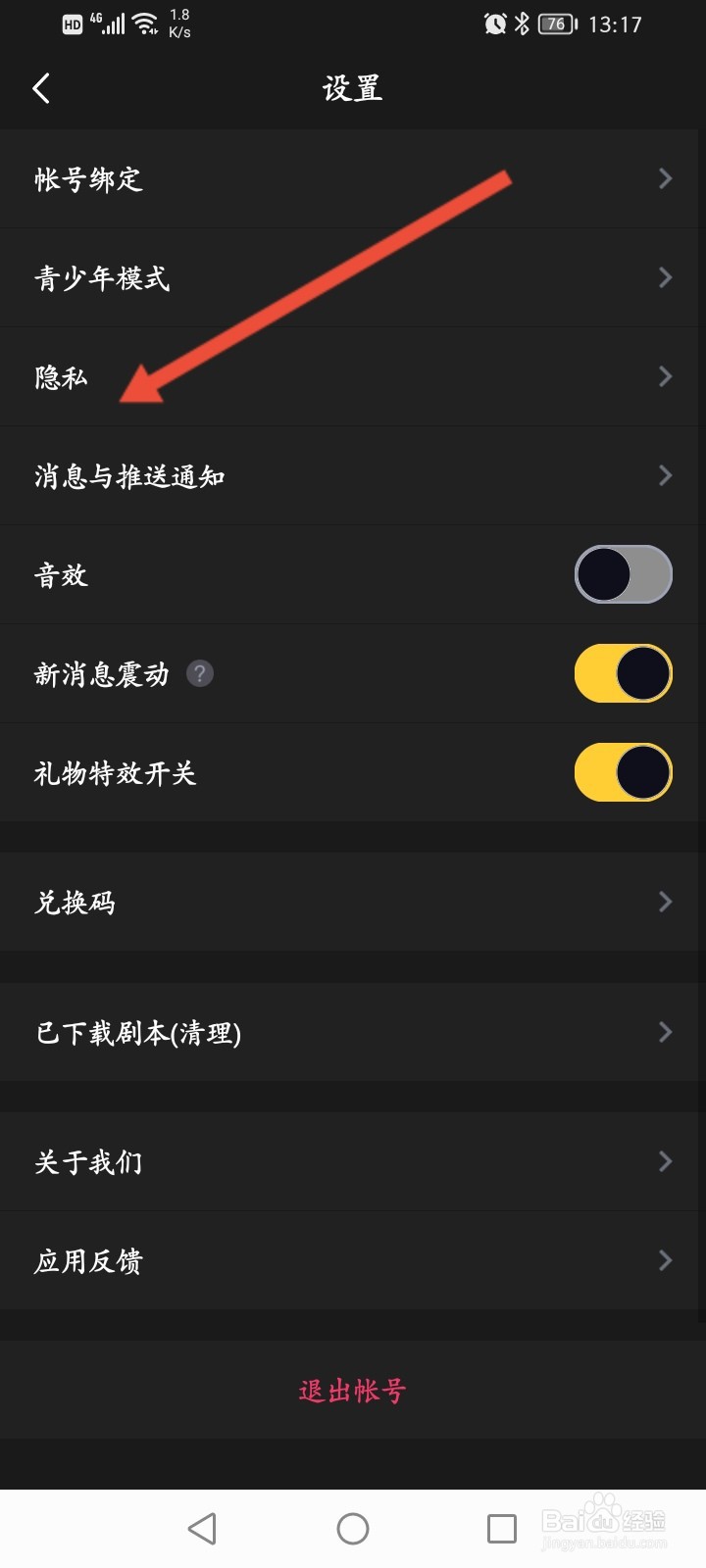
Task: Open 消息与推送通知 settings
Action: [x=353, y=476]
